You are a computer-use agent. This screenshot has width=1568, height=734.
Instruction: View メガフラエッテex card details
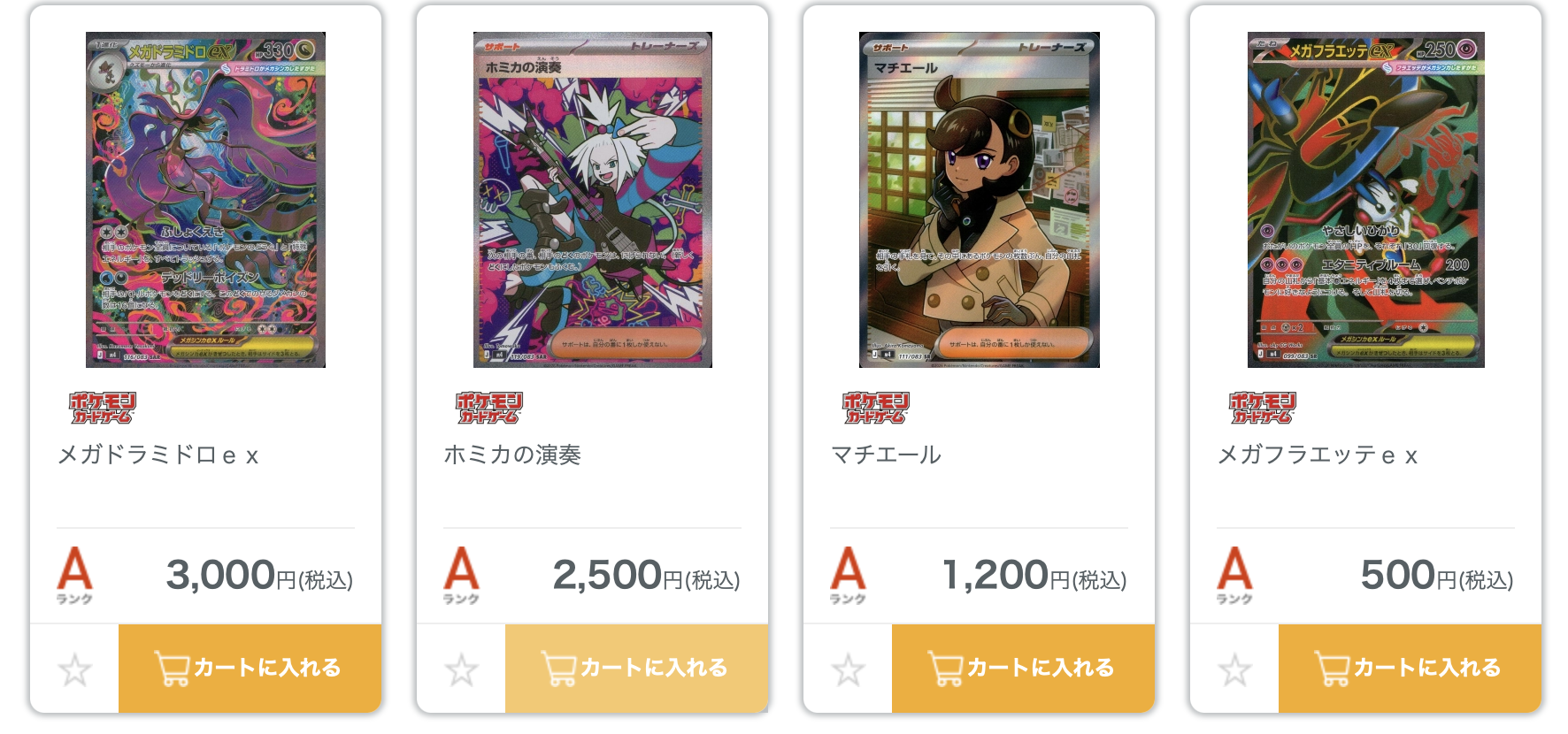coord(1365,200)
